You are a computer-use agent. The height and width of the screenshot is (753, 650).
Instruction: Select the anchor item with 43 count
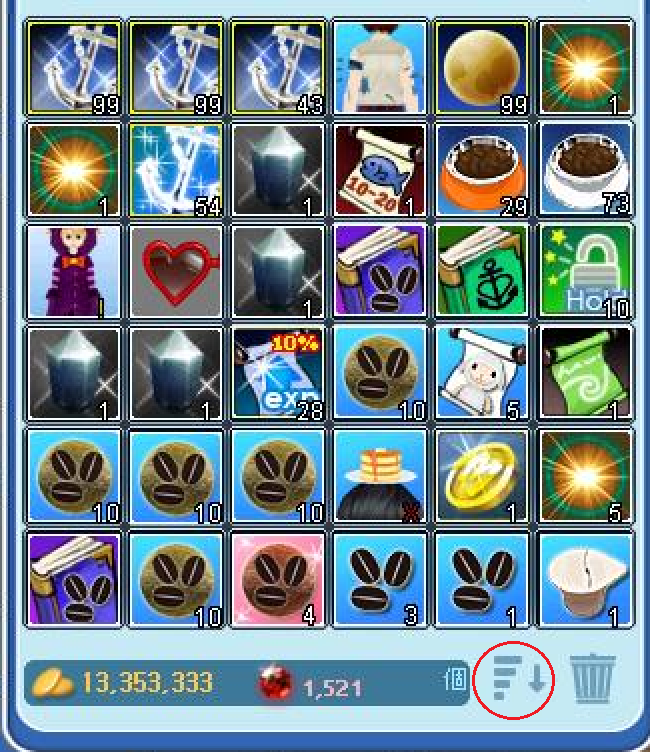277,68
